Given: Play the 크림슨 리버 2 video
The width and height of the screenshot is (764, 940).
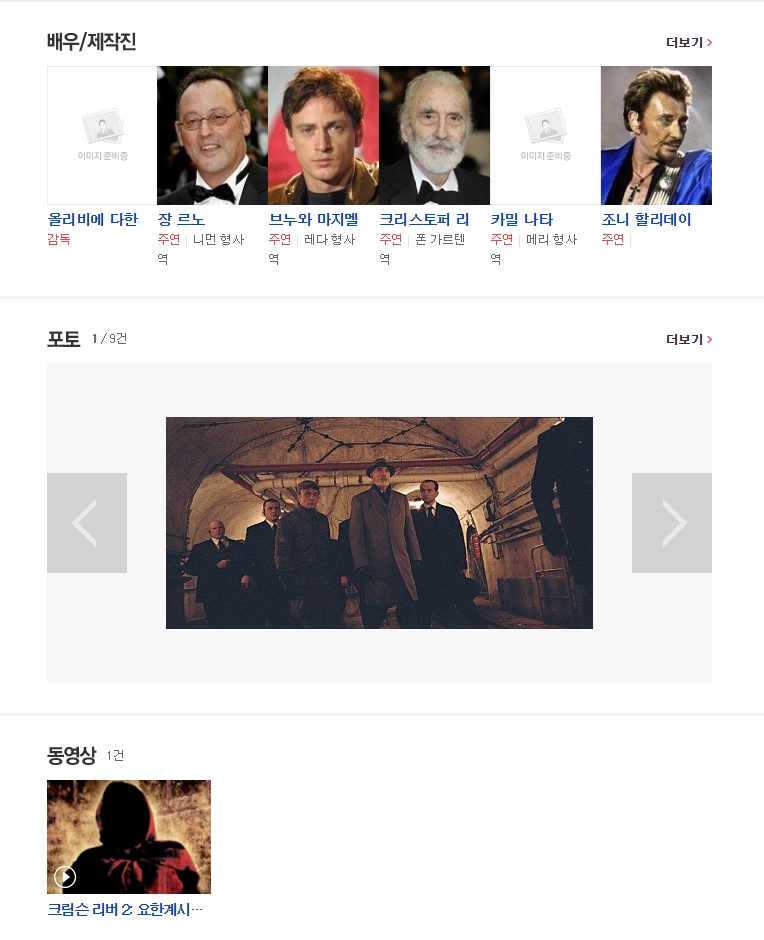Looking at the screenshot, I should pyautogui.click(x=129, y=837).
